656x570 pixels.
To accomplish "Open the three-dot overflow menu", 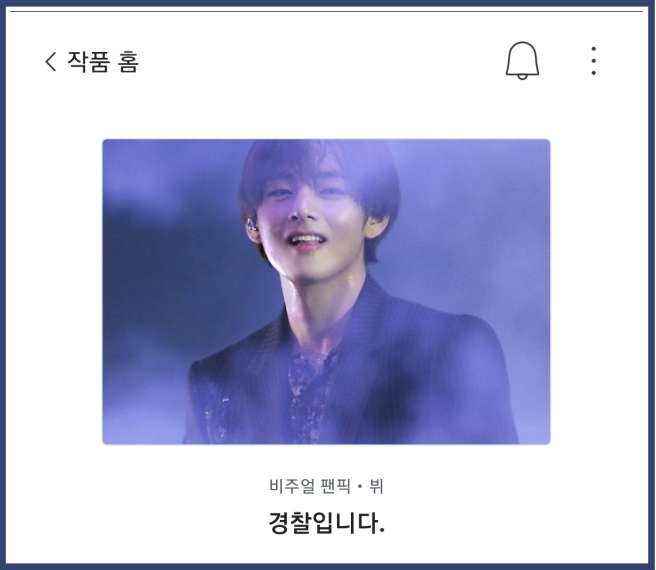I will [593, 61].
